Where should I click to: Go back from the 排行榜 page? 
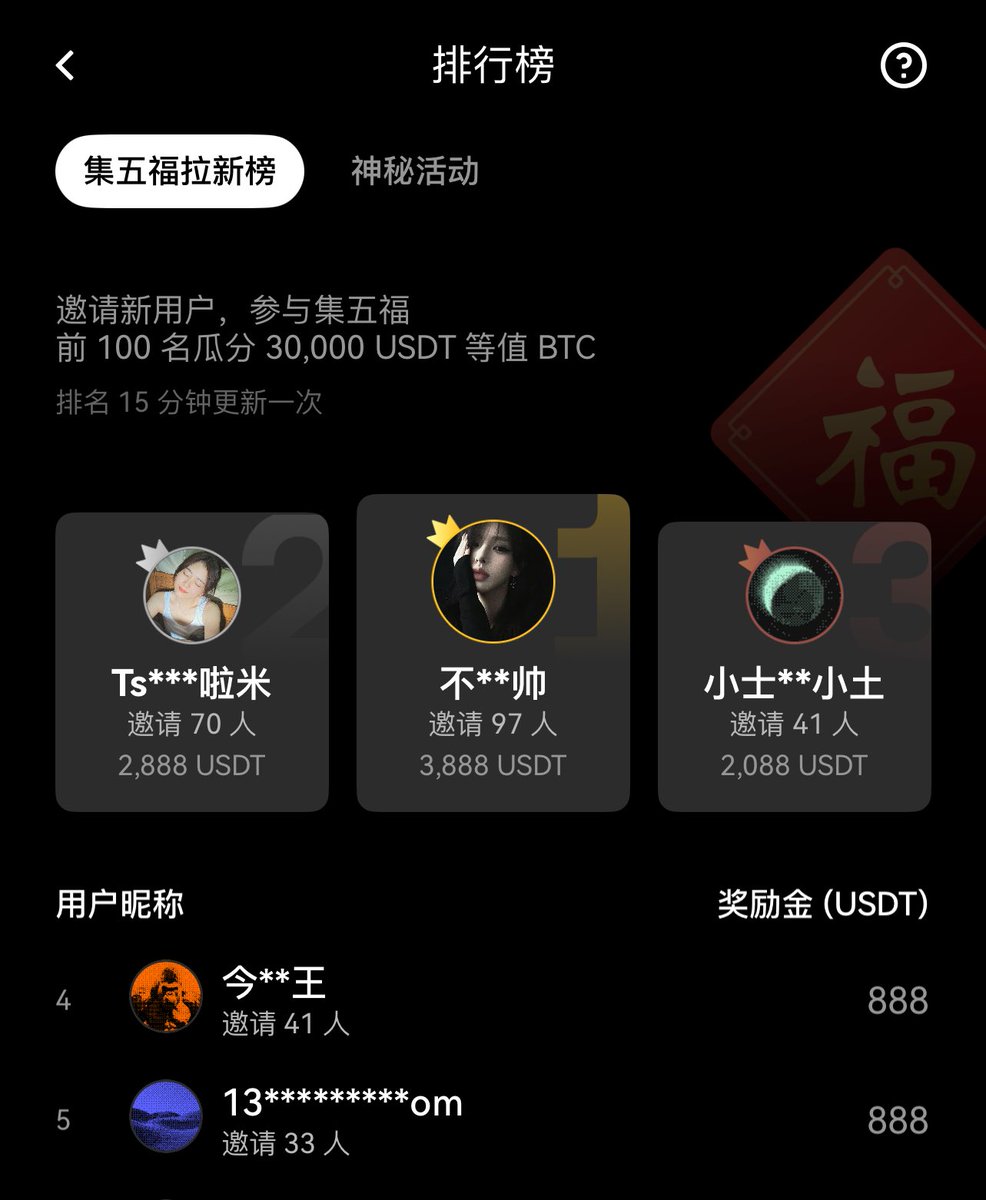coord(66,66)
